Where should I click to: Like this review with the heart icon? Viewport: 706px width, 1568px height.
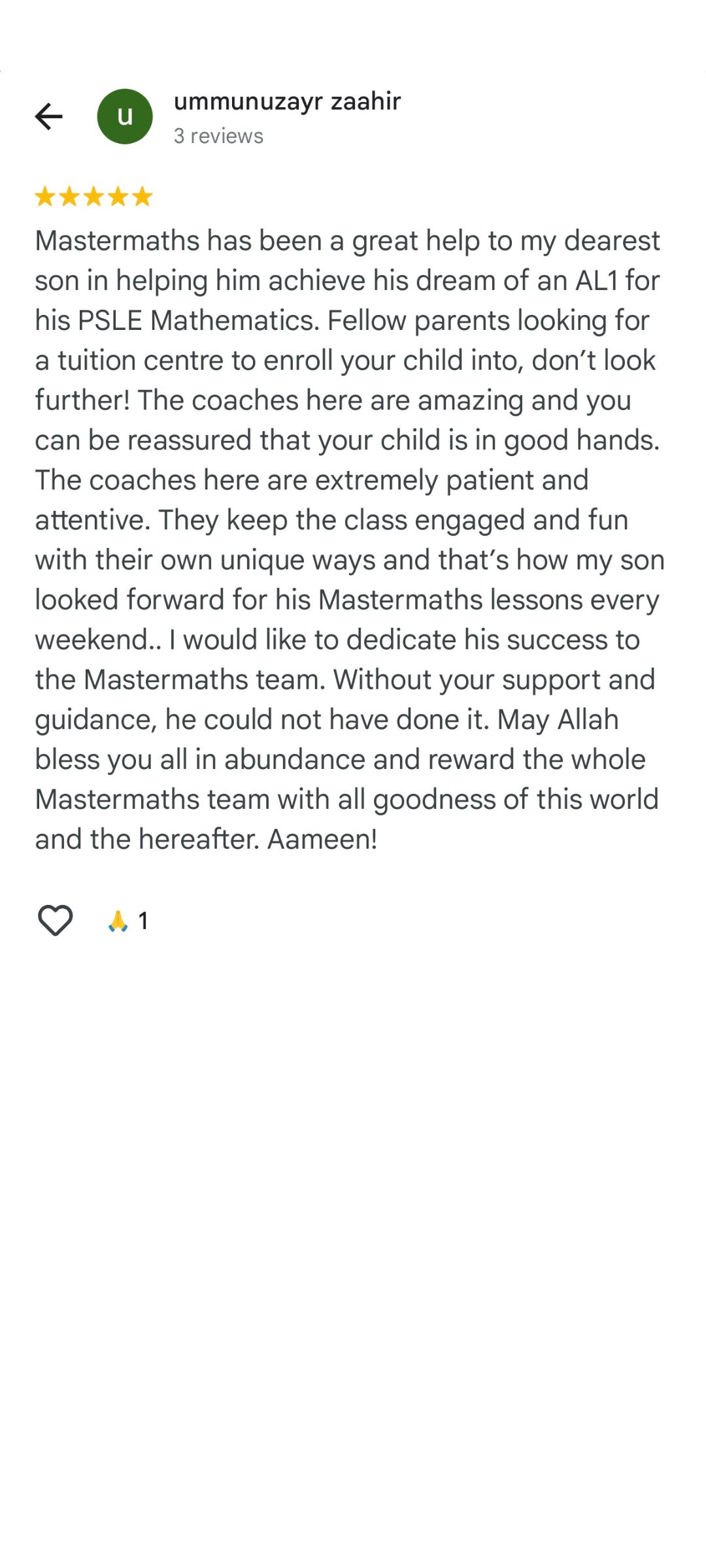click(x=55, y=921)
